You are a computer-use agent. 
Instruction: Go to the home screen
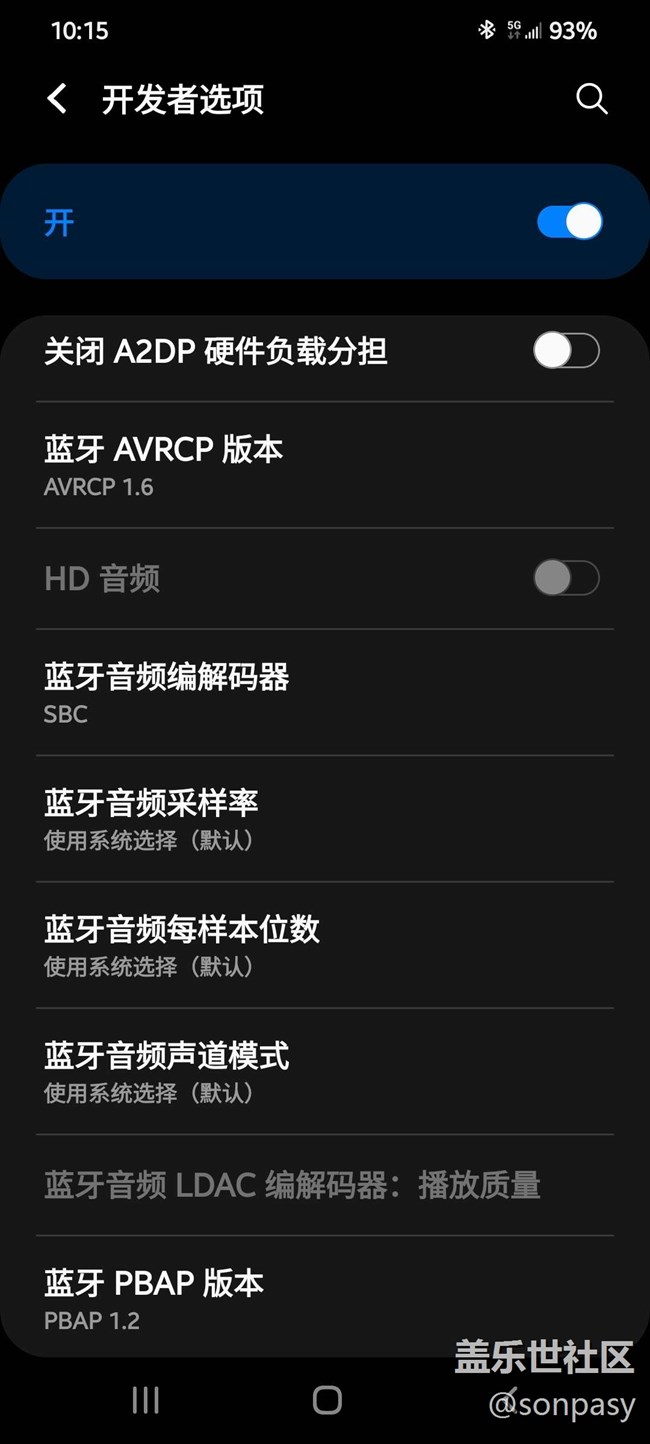pos(327,1400)
